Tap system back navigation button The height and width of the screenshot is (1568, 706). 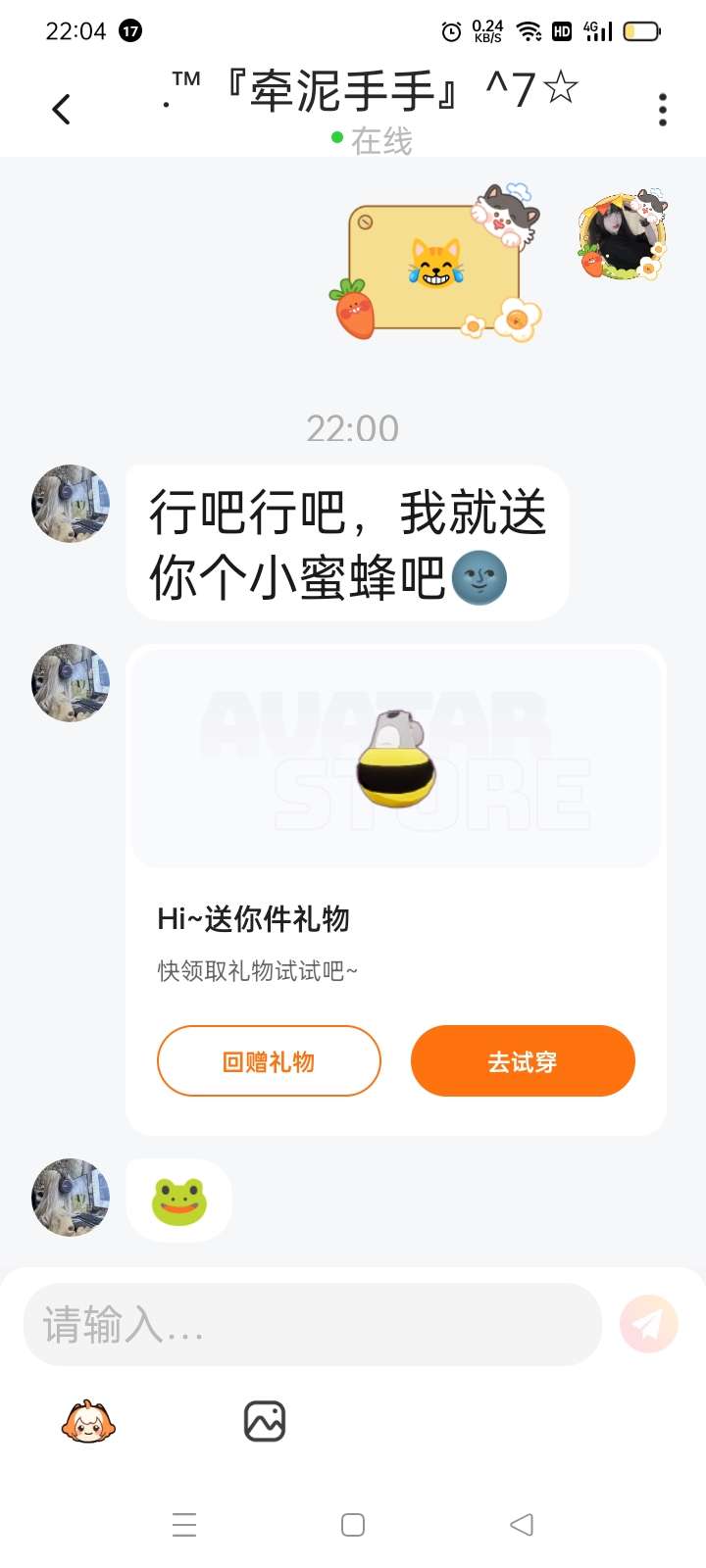[522, 1525]
